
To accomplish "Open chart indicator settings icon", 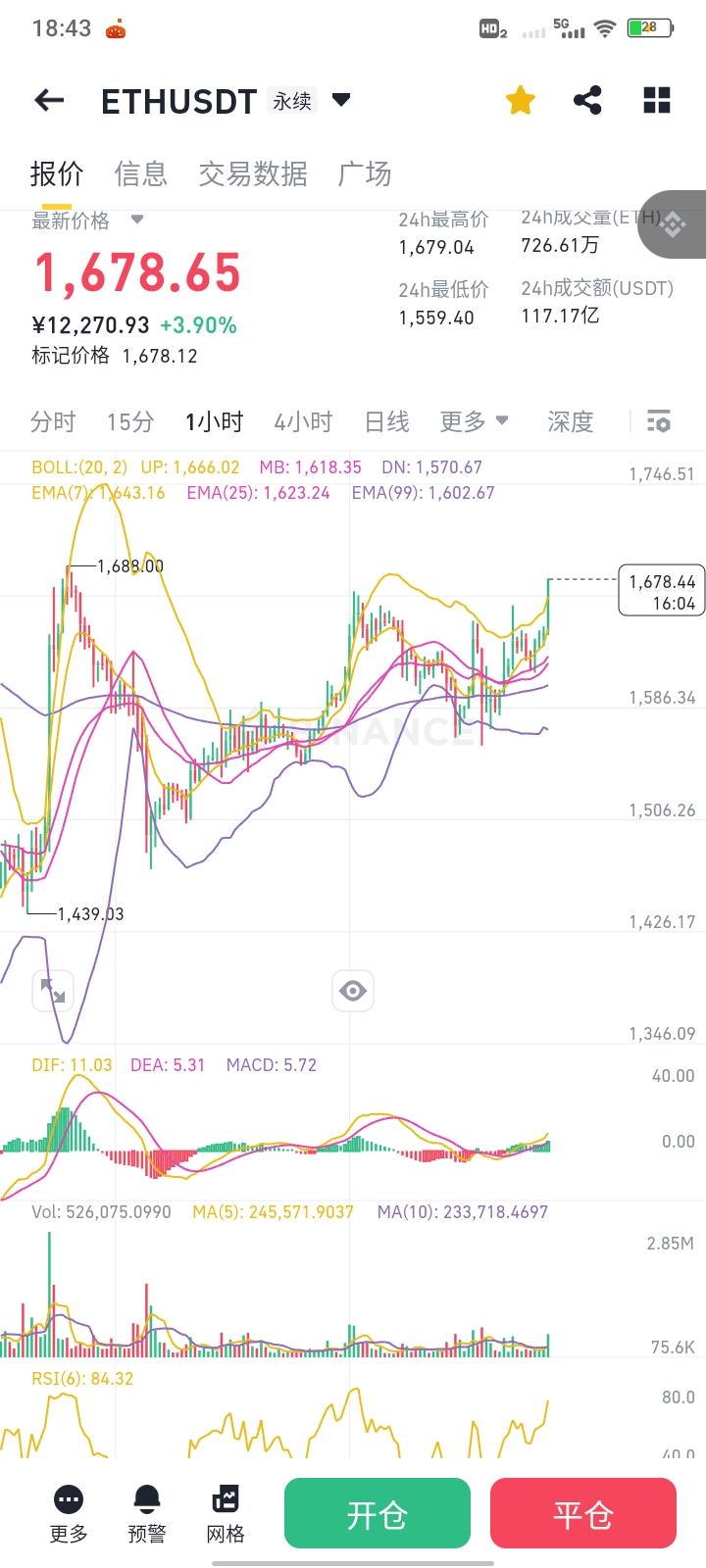I will click(x=659, y=421).
